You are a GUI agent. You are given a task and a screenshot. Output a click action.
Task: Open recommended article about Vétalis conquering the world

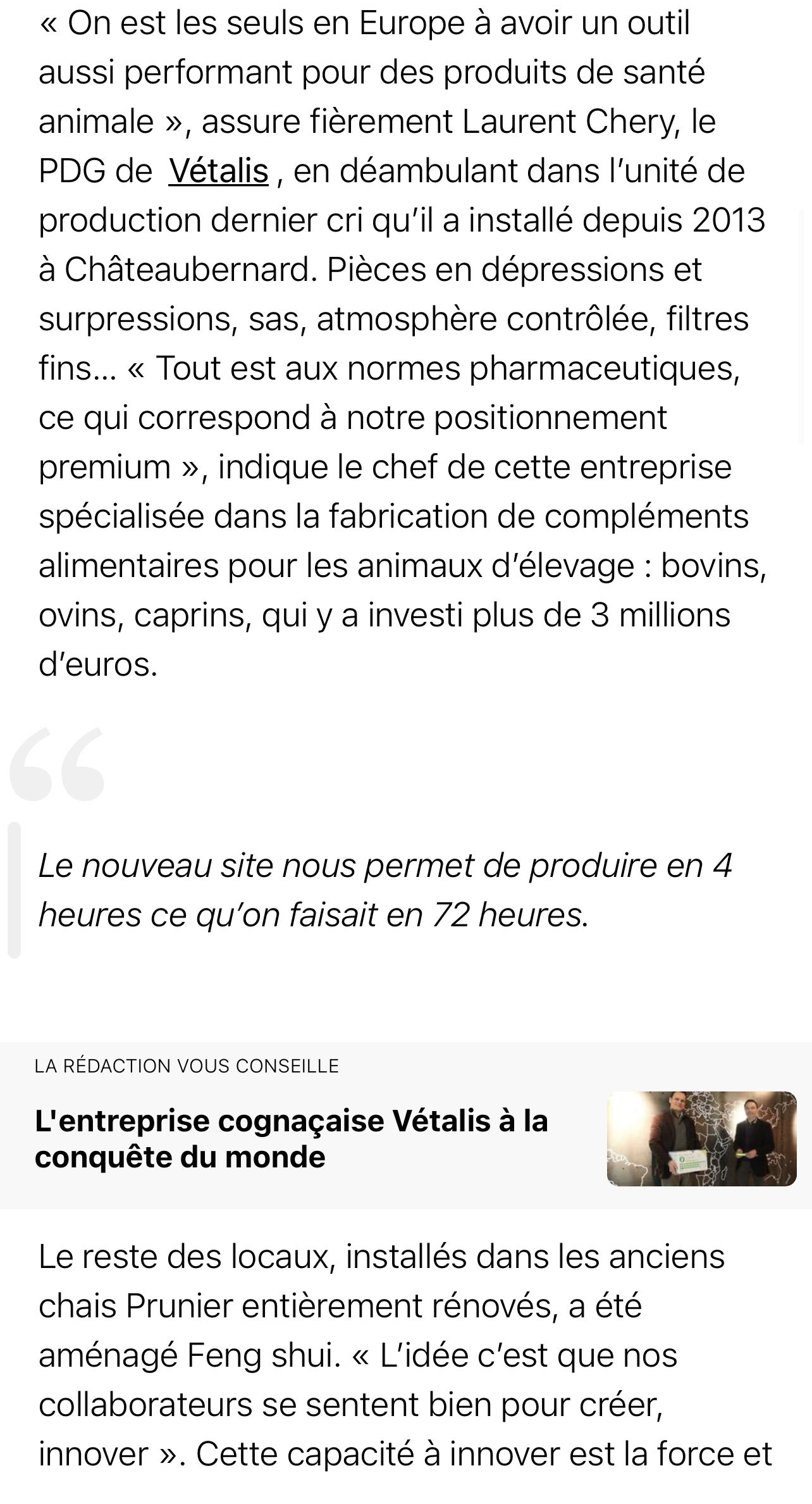click(x=292, y=1139)
